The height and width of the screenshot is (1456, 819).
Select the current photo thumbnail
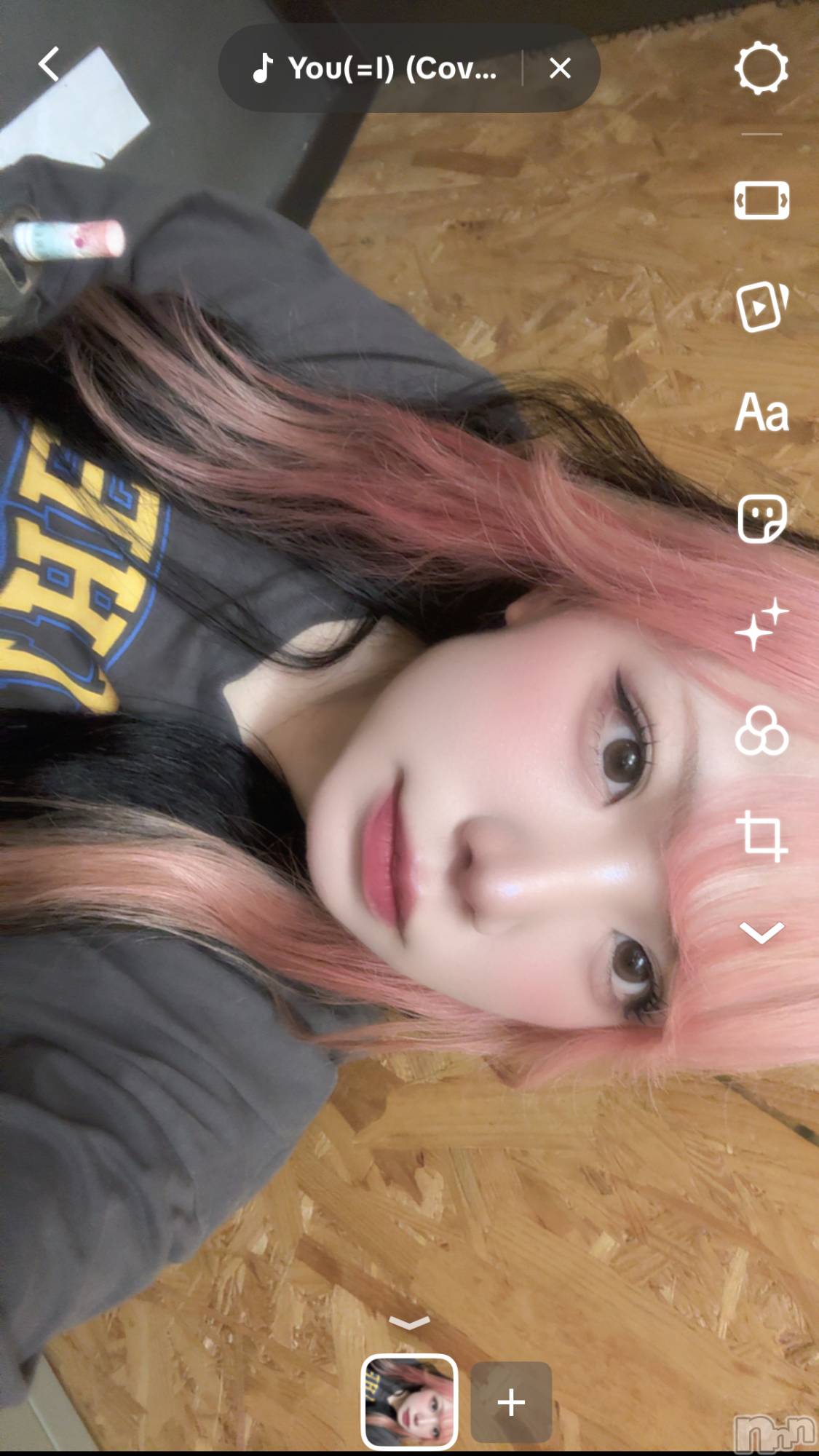tap(409, 1401)
